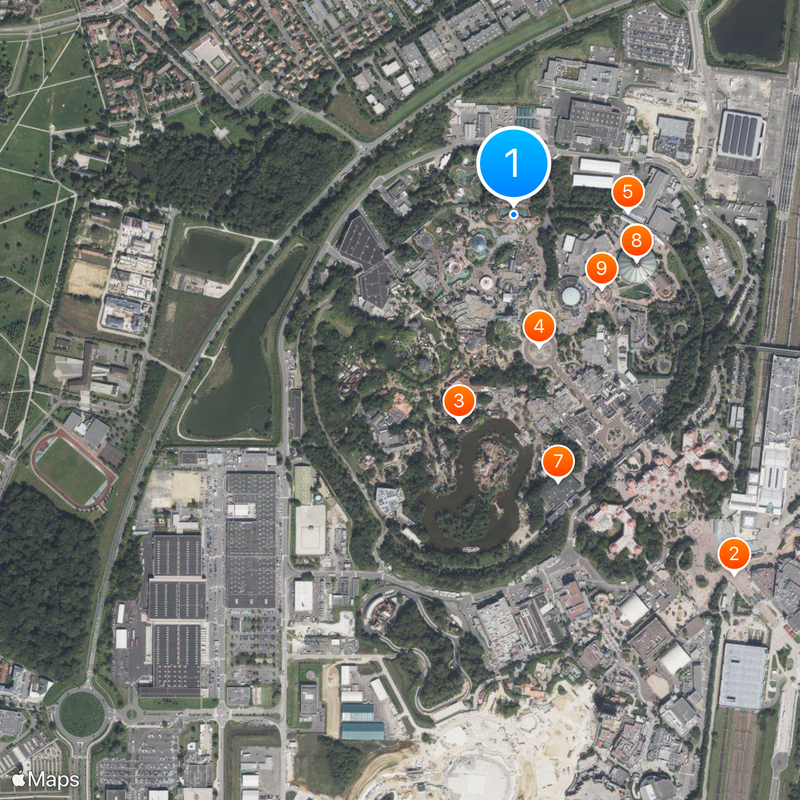Select map pin number 8

(636, 240)
